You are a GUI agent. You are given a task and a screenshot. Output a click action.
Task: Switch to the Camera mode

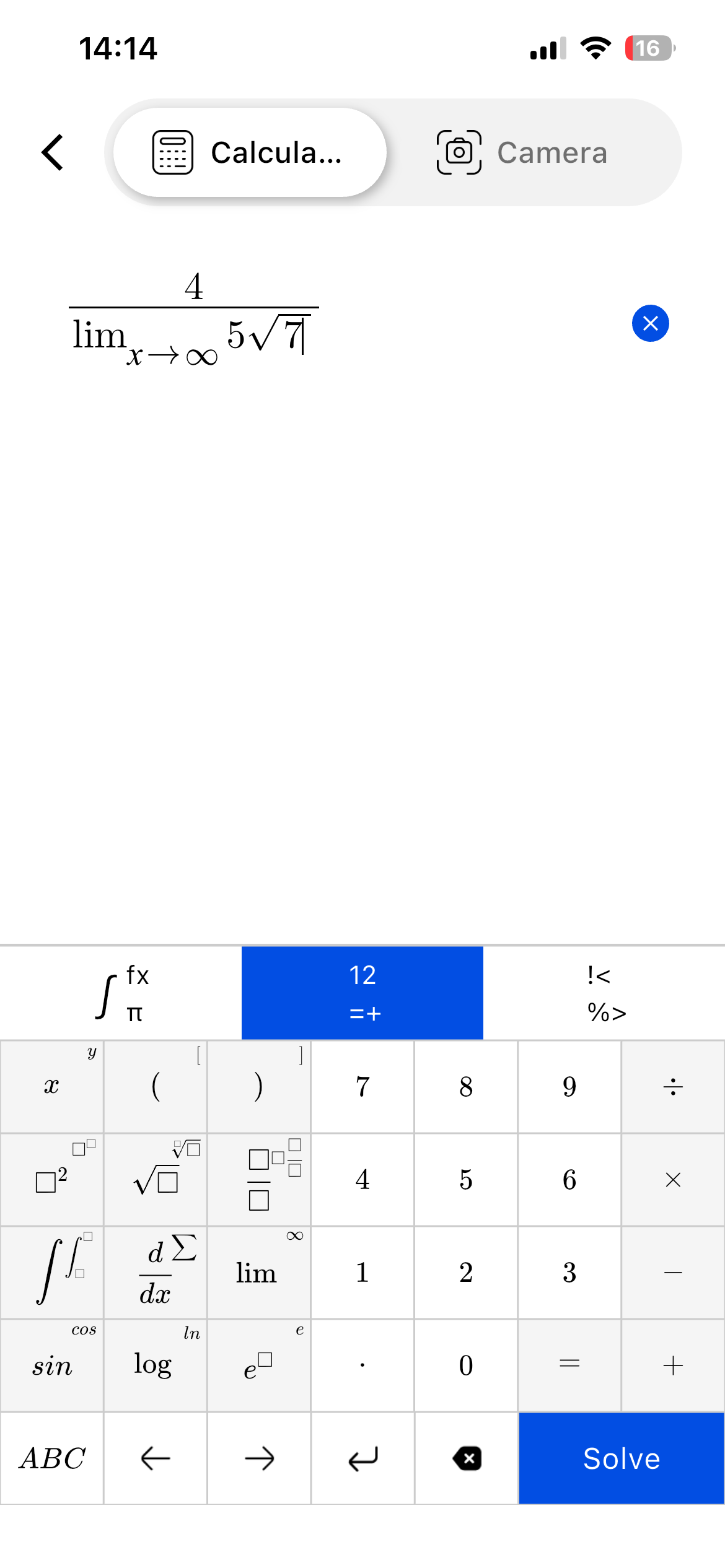click(521, 152)
